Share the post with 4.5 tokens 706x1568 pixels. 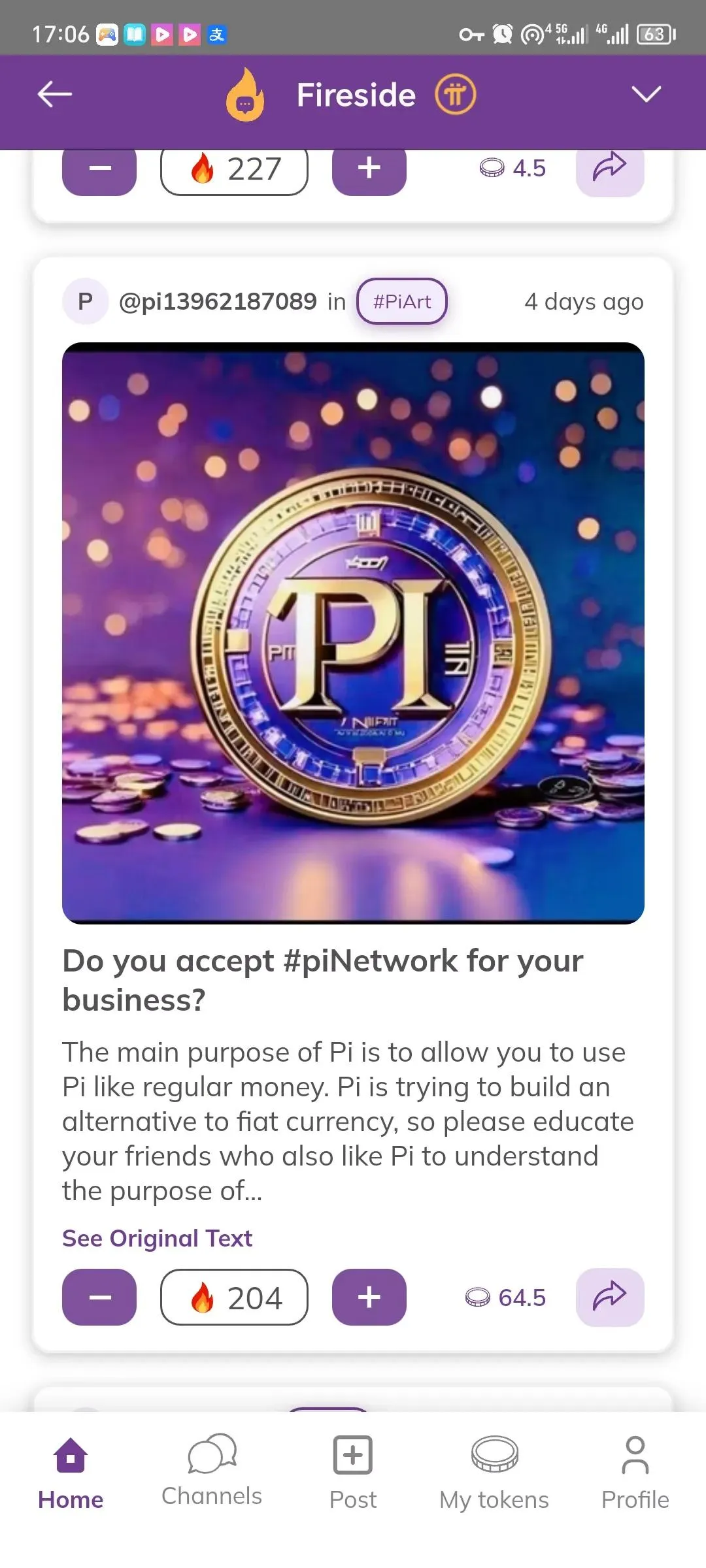(x=609, y=169)
